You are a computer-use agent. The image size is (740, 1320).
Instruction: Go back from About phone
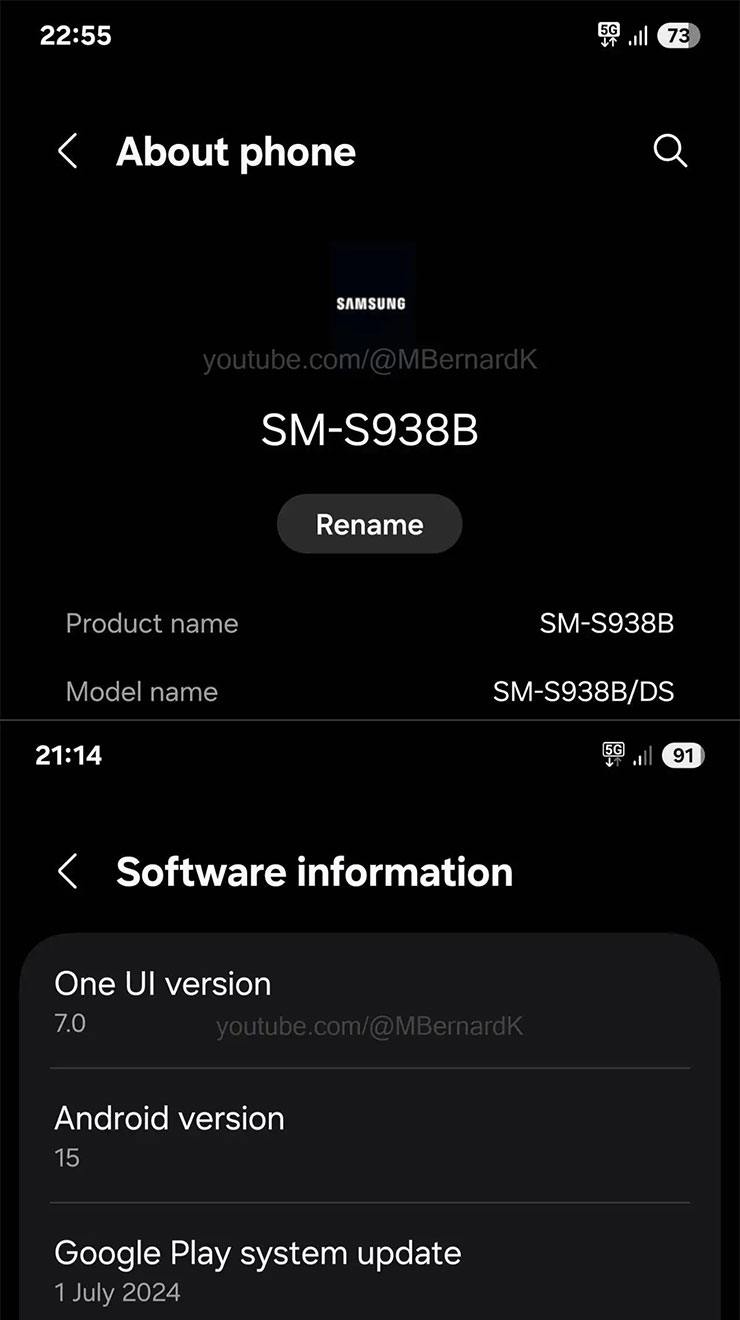click(66, 152)
